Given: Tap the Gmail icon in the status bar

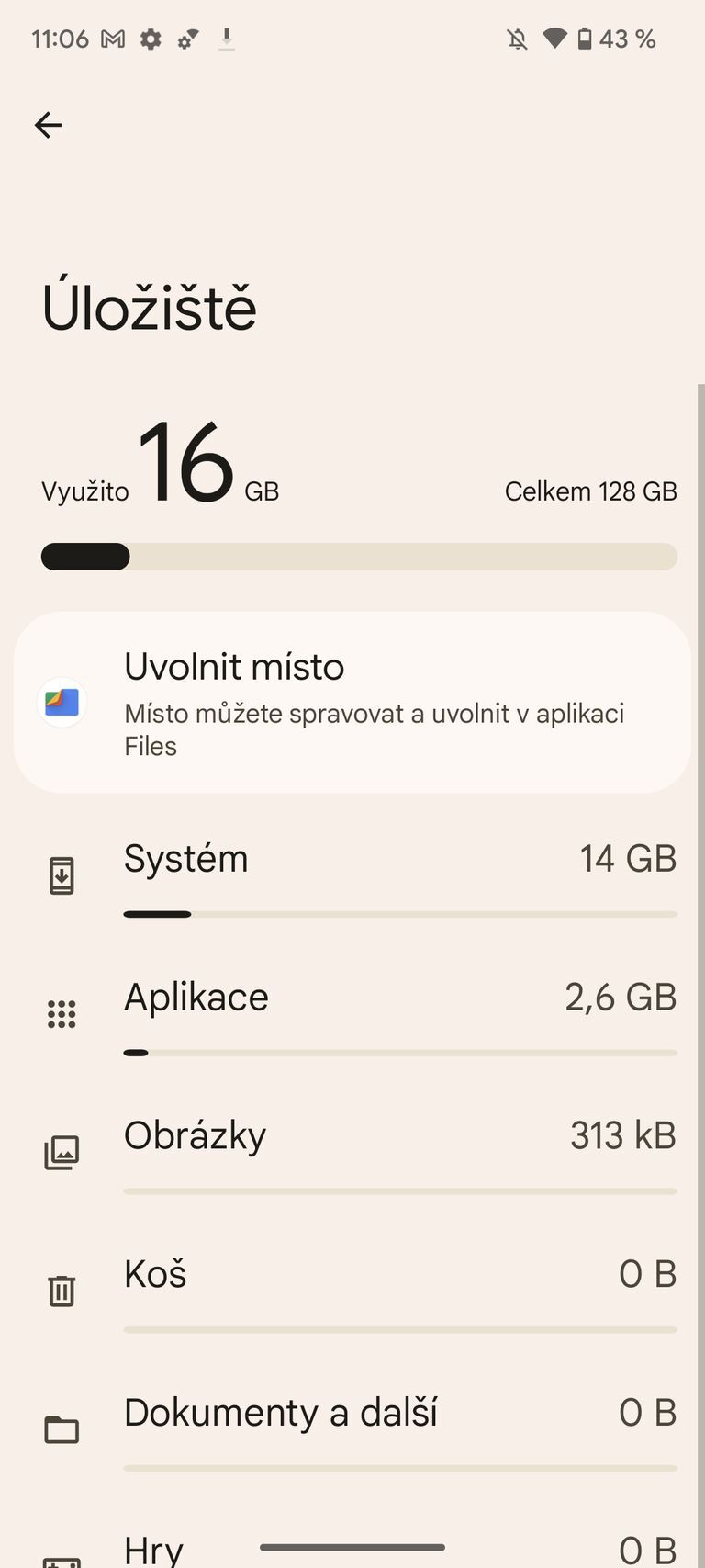Looking at the screenshot, I should tap(112, 39).
